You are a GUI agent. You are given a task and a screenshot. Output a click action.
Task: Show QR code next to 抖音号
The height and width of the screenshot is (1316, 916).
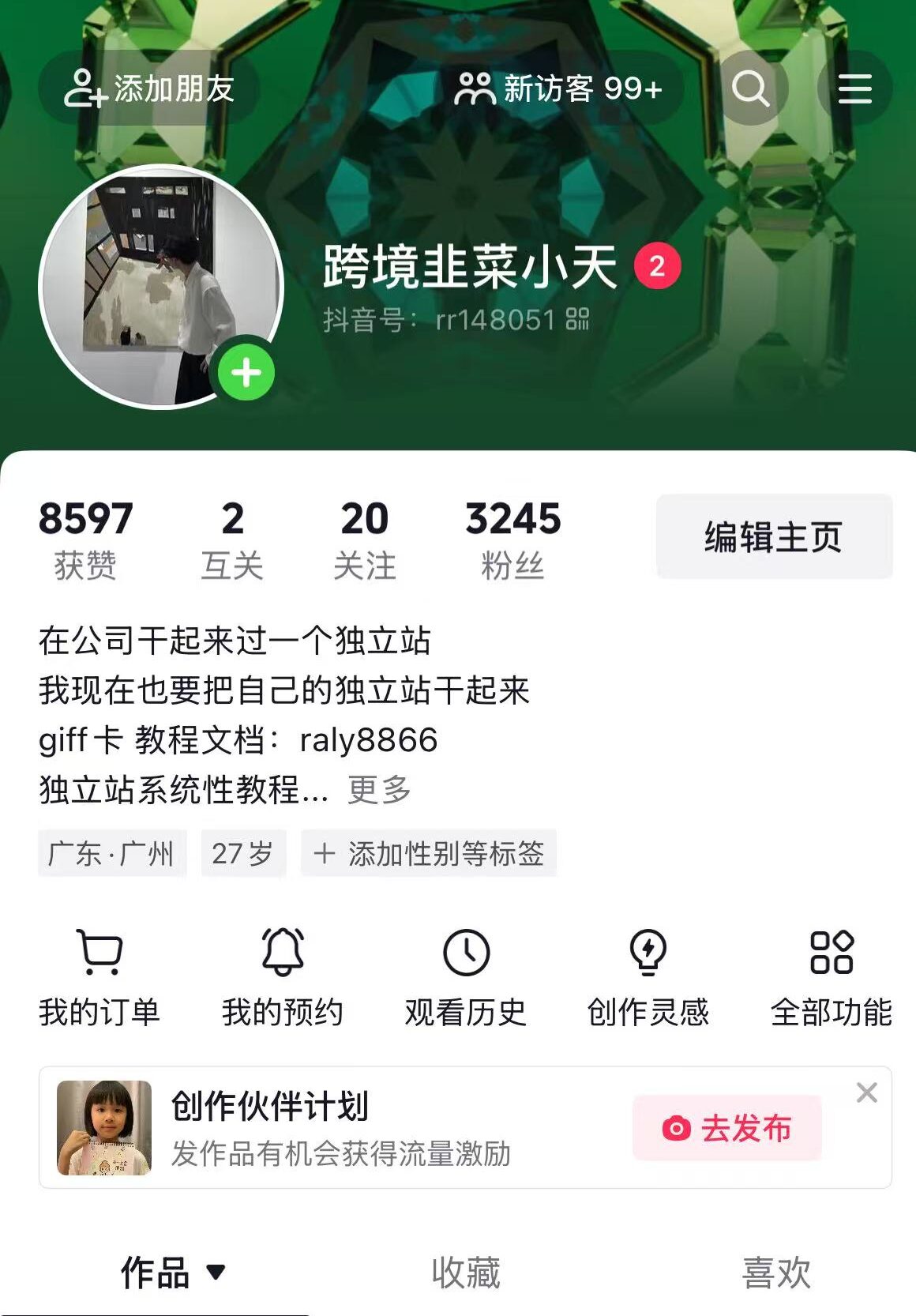(x=577, y=319)
